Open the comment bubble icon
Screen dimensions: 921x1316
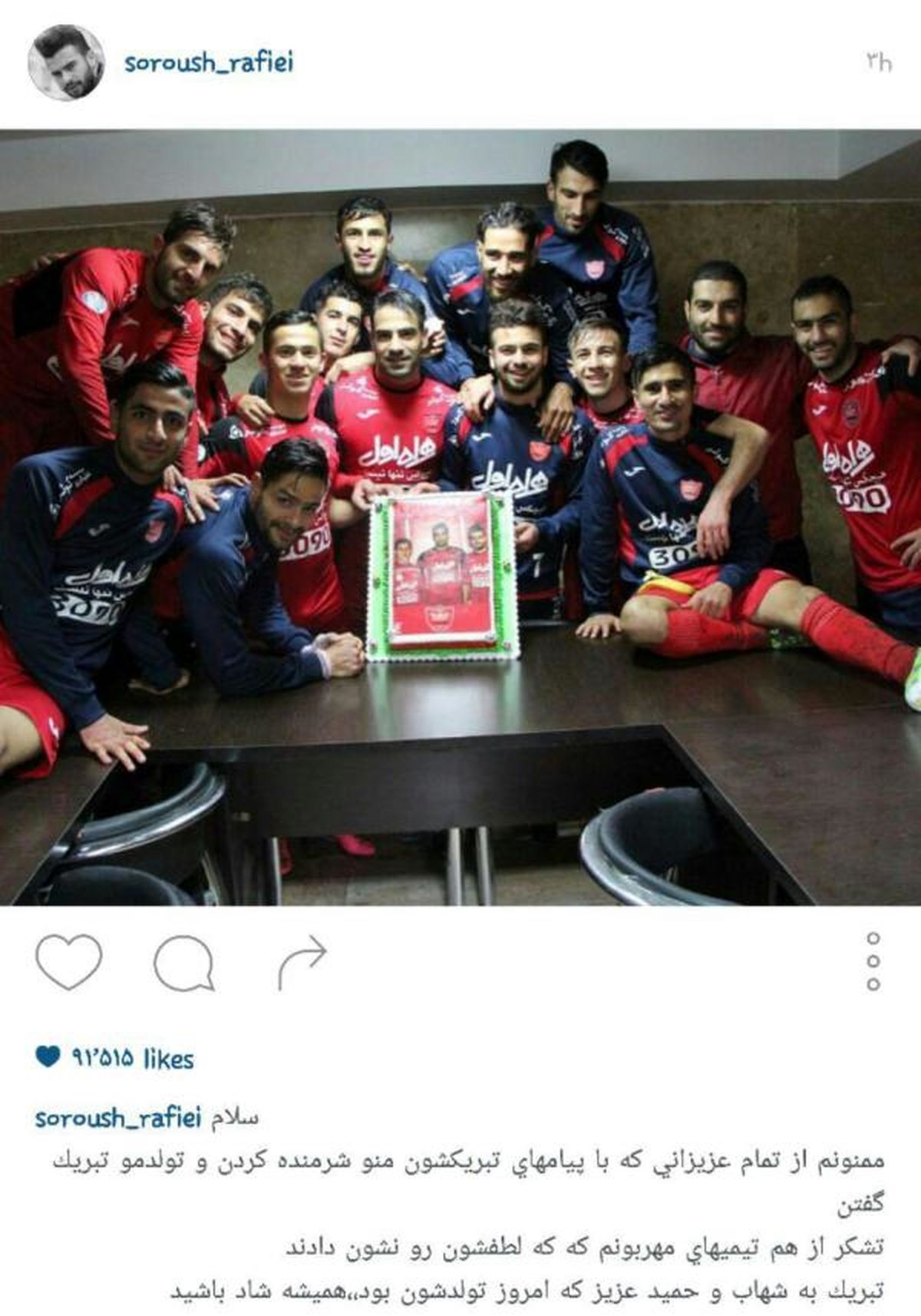coord(184,963)
